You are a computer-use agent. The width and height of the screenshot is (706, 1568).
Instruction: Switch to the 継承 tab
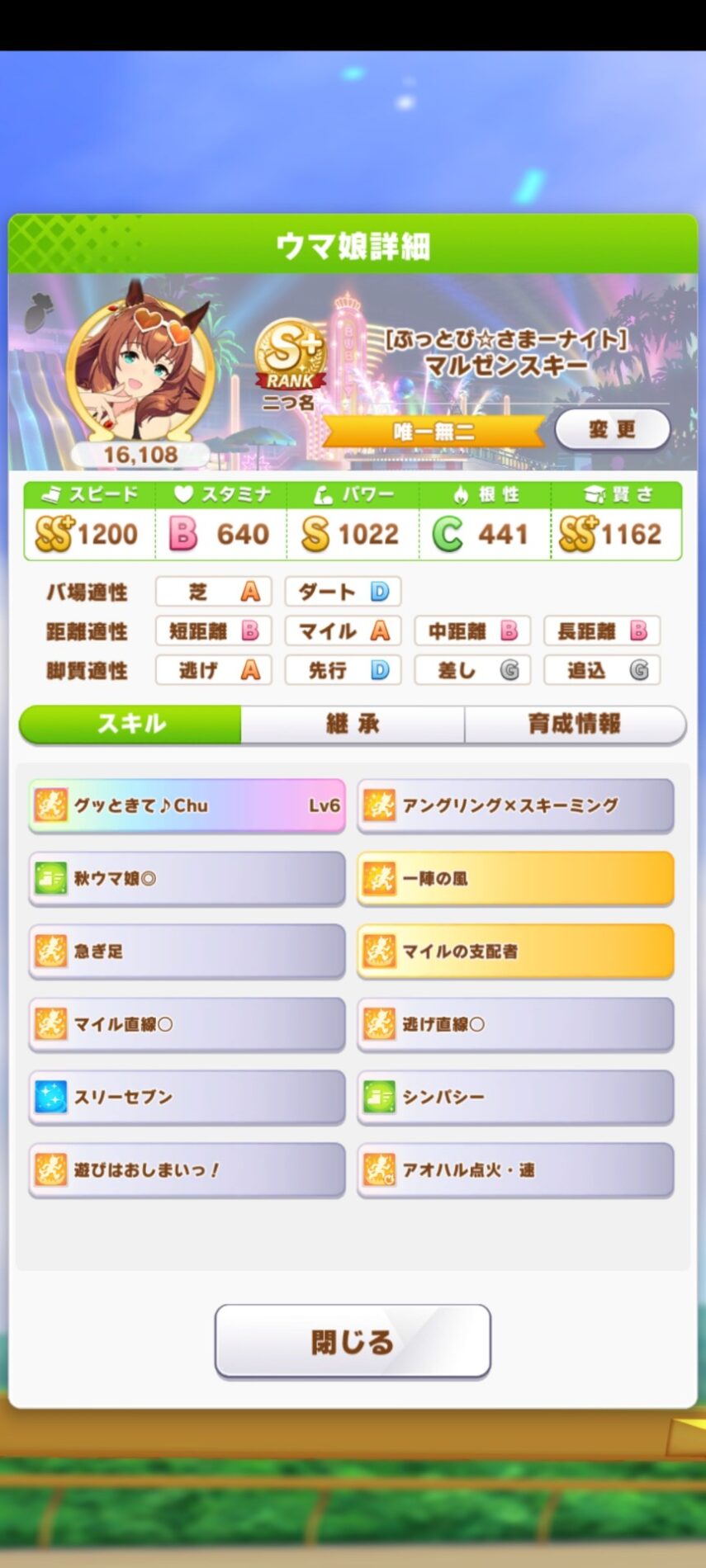click(x=353, y=725)
